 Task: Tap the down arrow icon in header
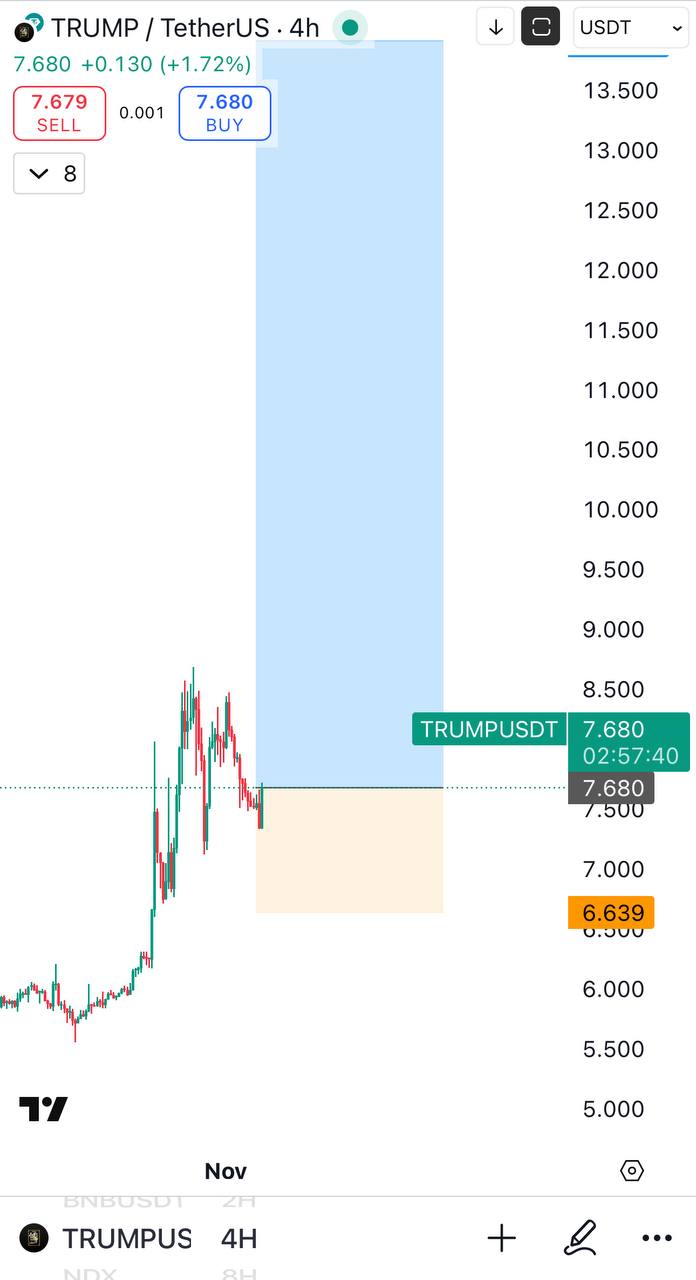coord(495,28)
